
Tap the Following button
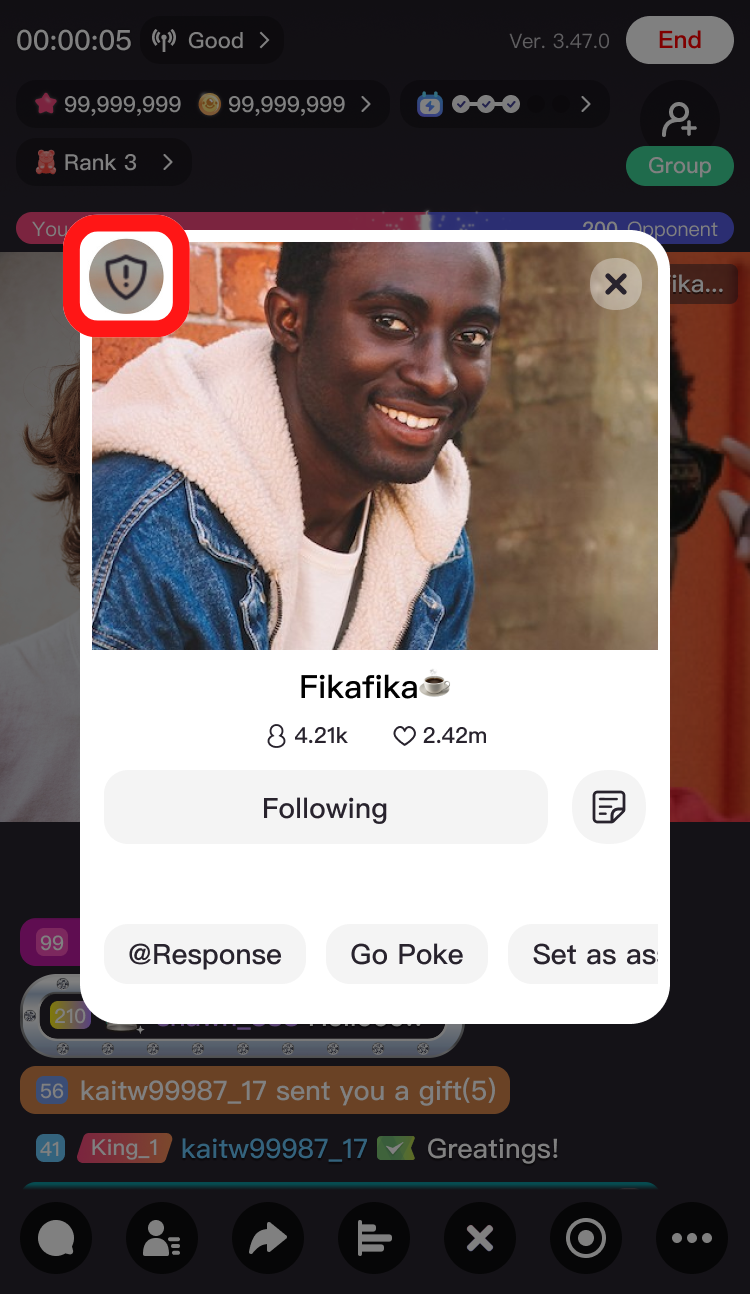point(326,807)
